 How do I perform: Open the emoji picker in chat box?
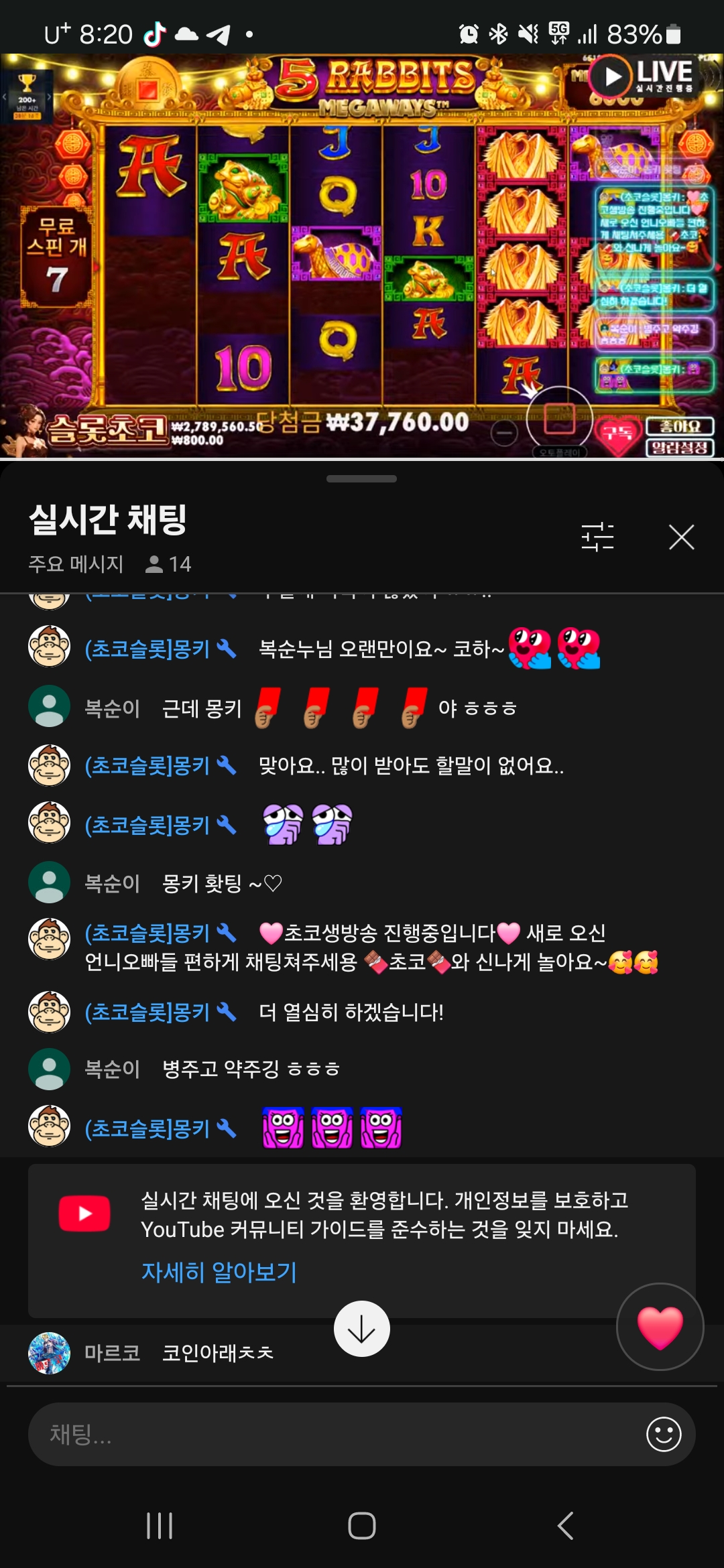click(663, 1434)
